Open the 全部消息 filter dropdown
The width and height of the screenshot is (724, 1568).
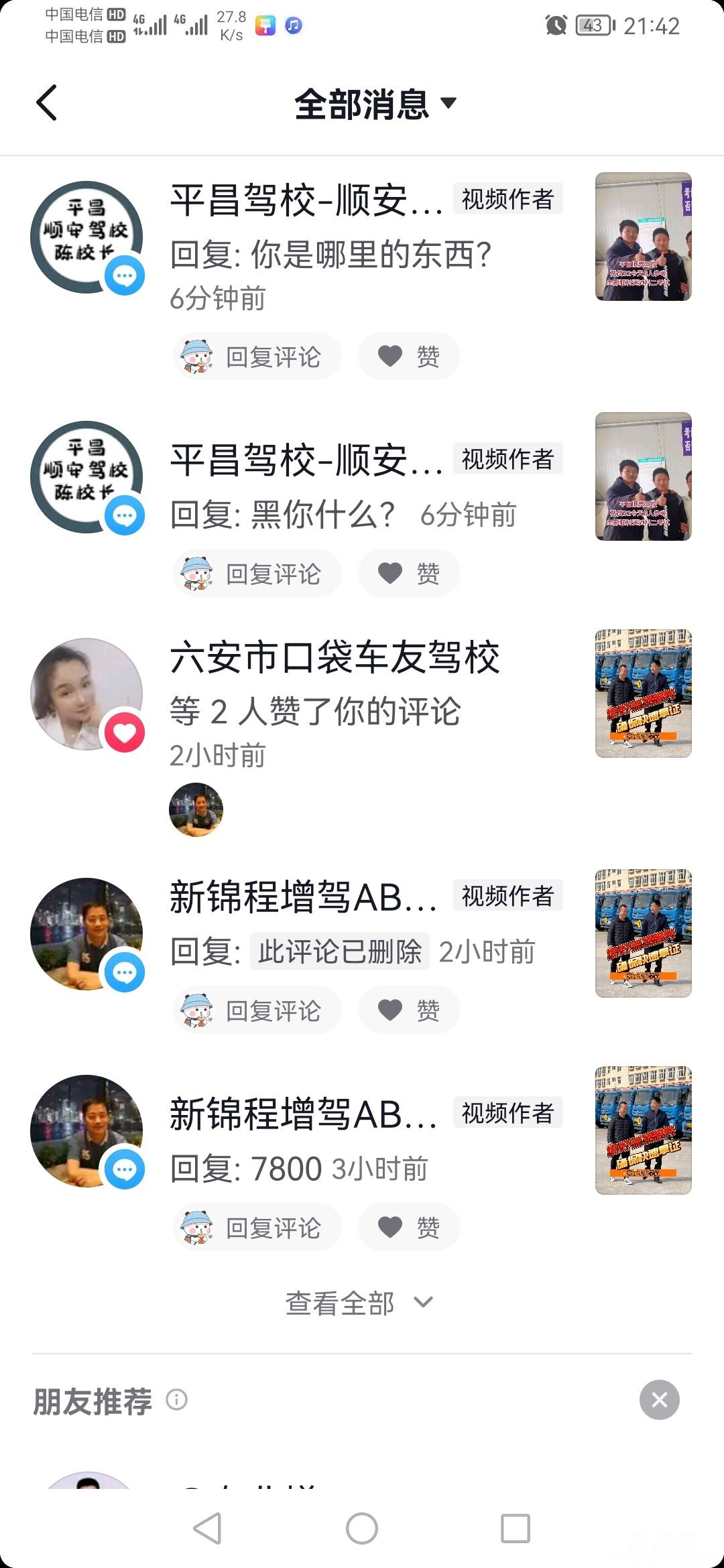pyautogui.click(x=375, y=104)
